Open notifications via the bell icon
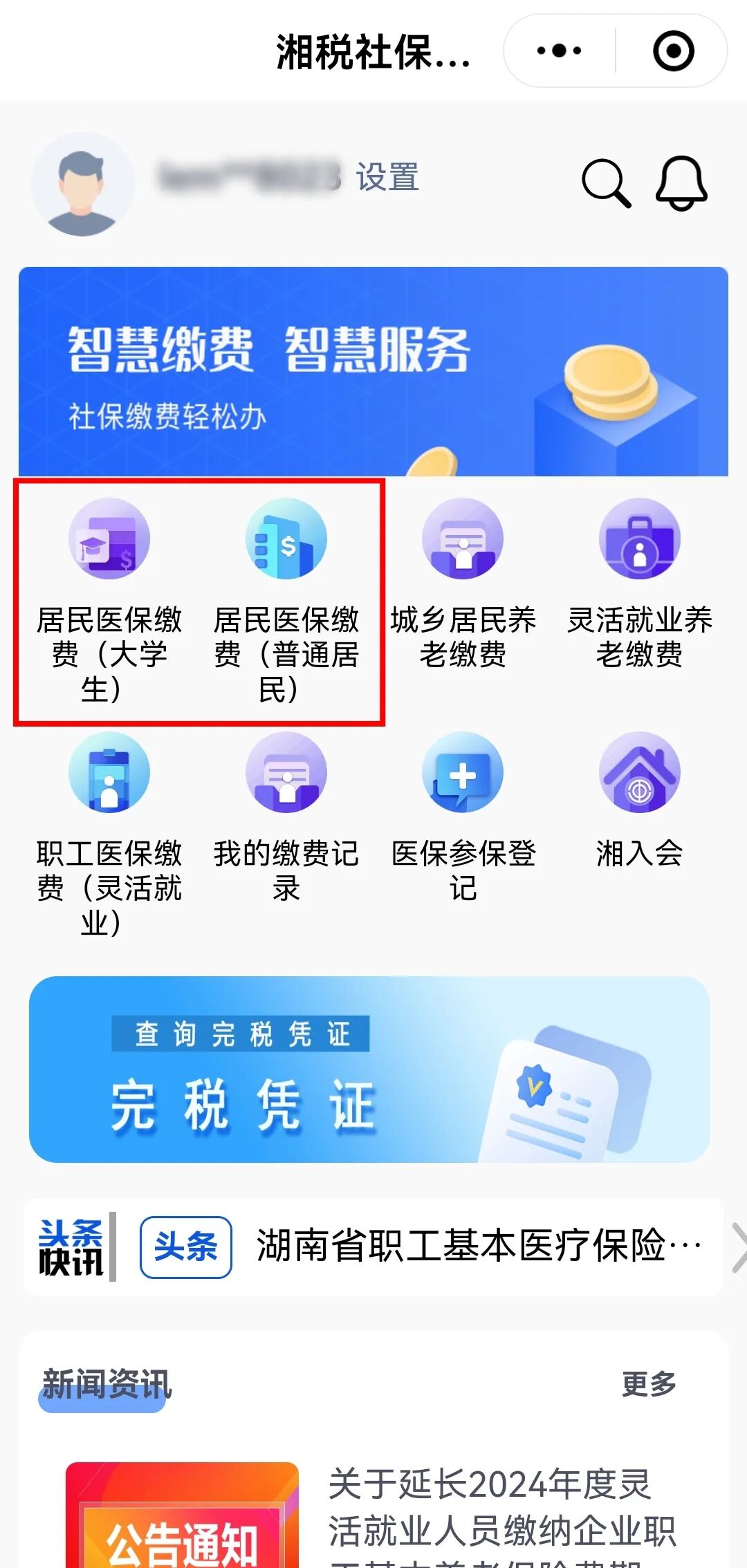747x1568 pixels. click(x=680, y=183)
